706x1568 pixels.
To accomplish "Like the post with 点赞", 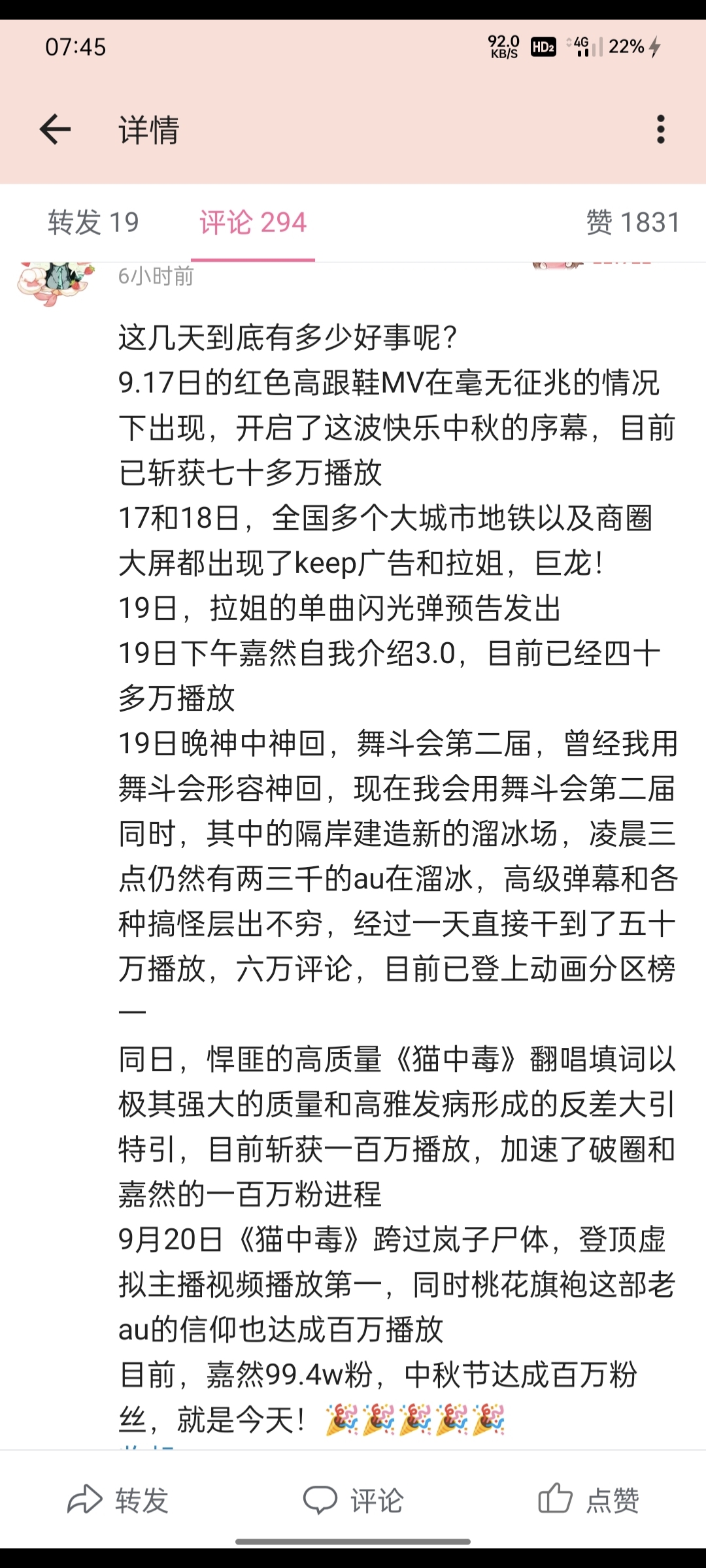I will pos(588,1499).
